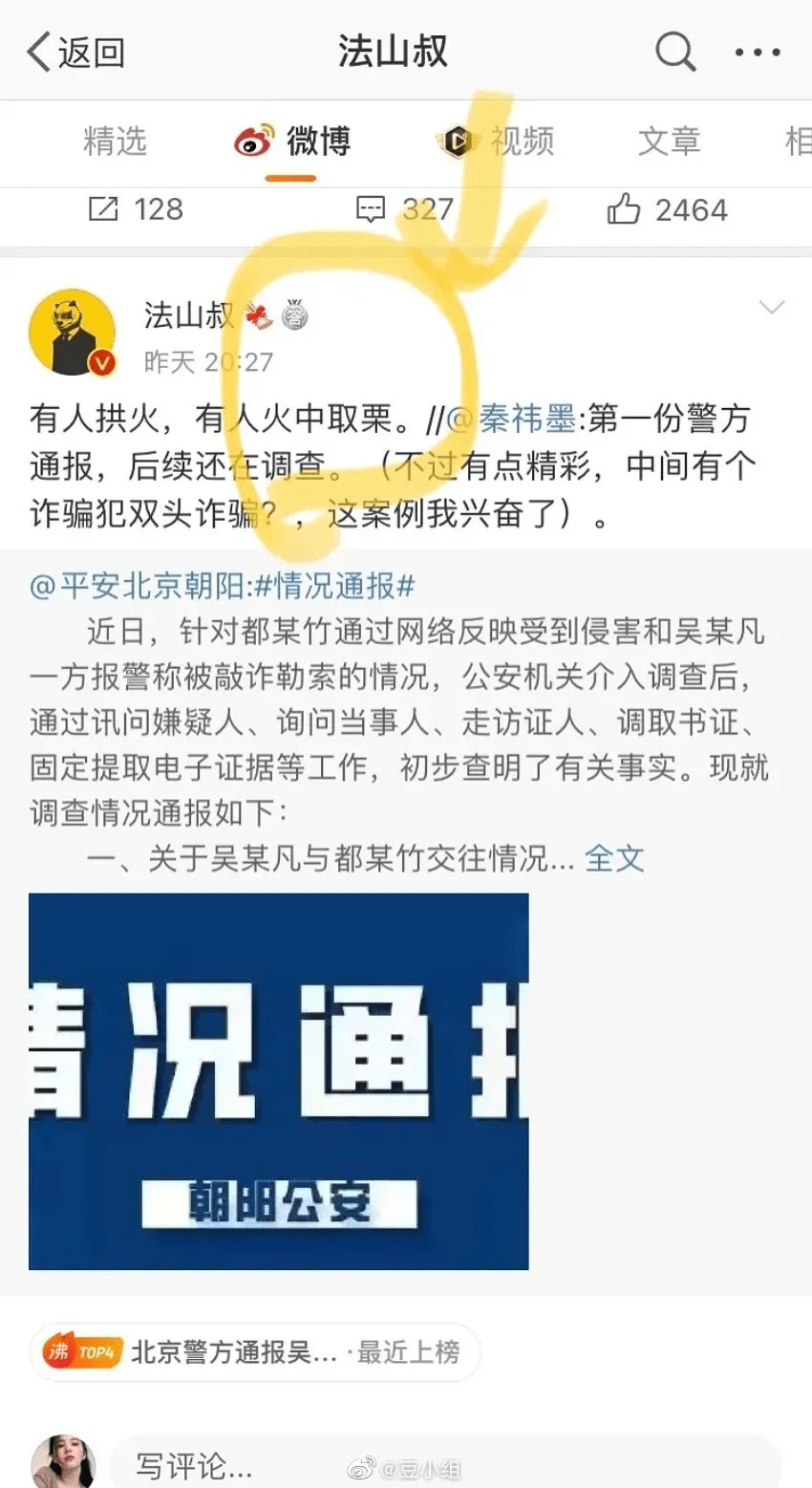Screen dimensions: 812x1488
Task: Switch to the 文章 tab
Action: pyautogui.click(x=669, y=141)
